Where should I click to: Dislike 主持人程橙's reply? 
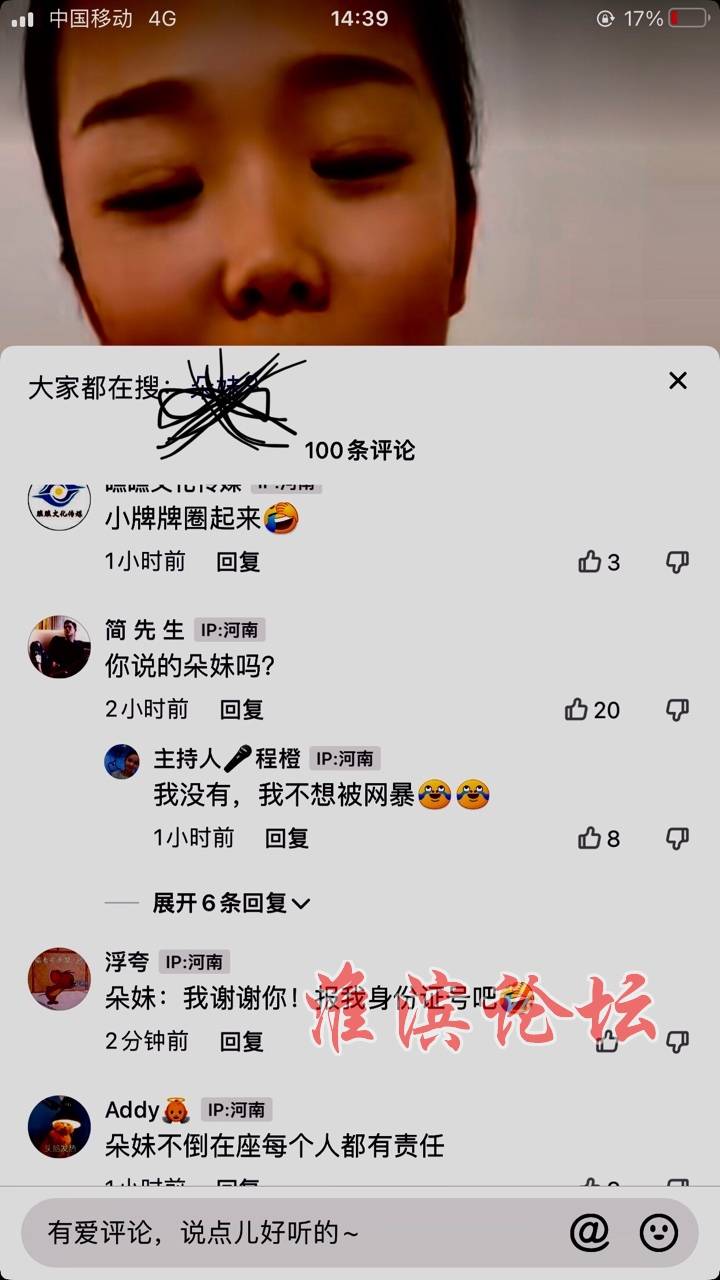[x=677, y=838]
